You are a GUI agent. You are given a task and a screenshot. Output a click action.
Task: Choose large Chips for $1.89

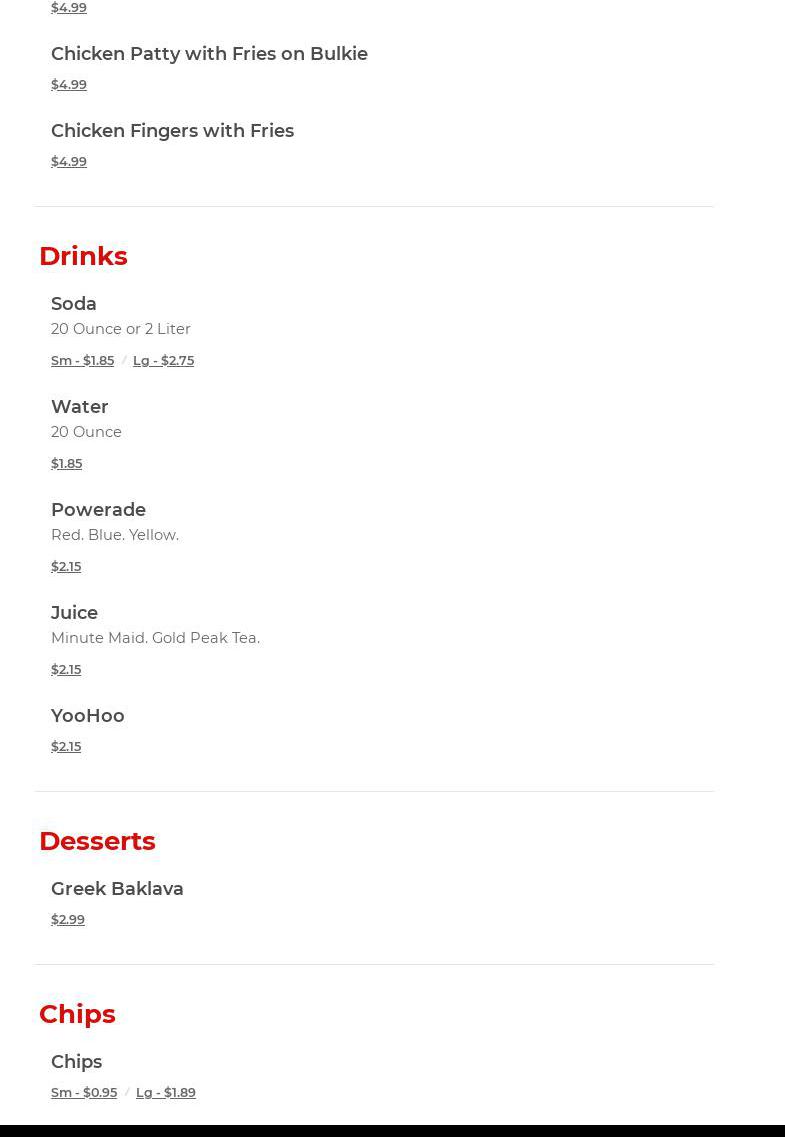click(165, 1092)
